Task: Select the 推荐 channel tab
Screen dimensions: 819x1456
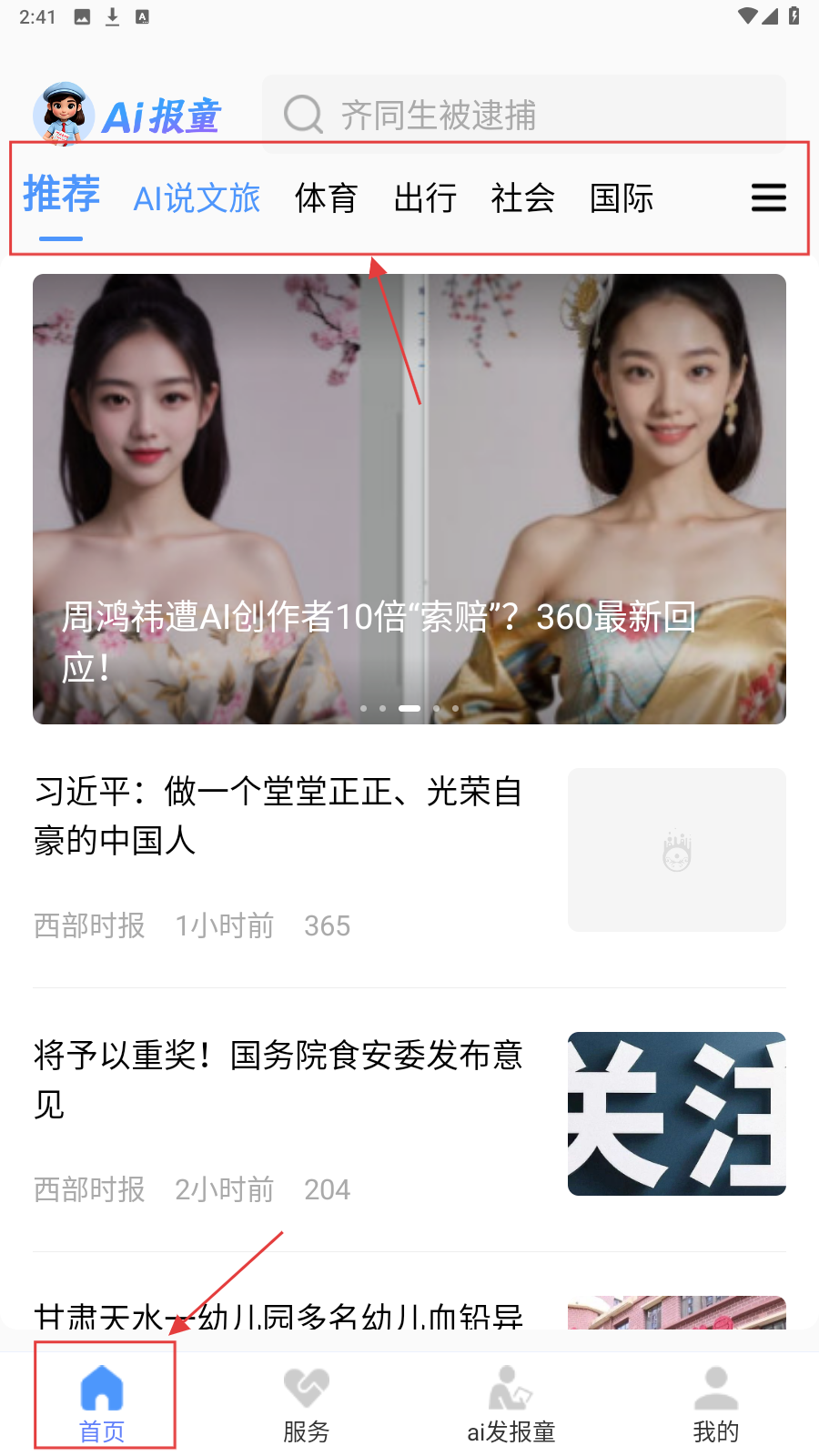Action: click(61, 196)
